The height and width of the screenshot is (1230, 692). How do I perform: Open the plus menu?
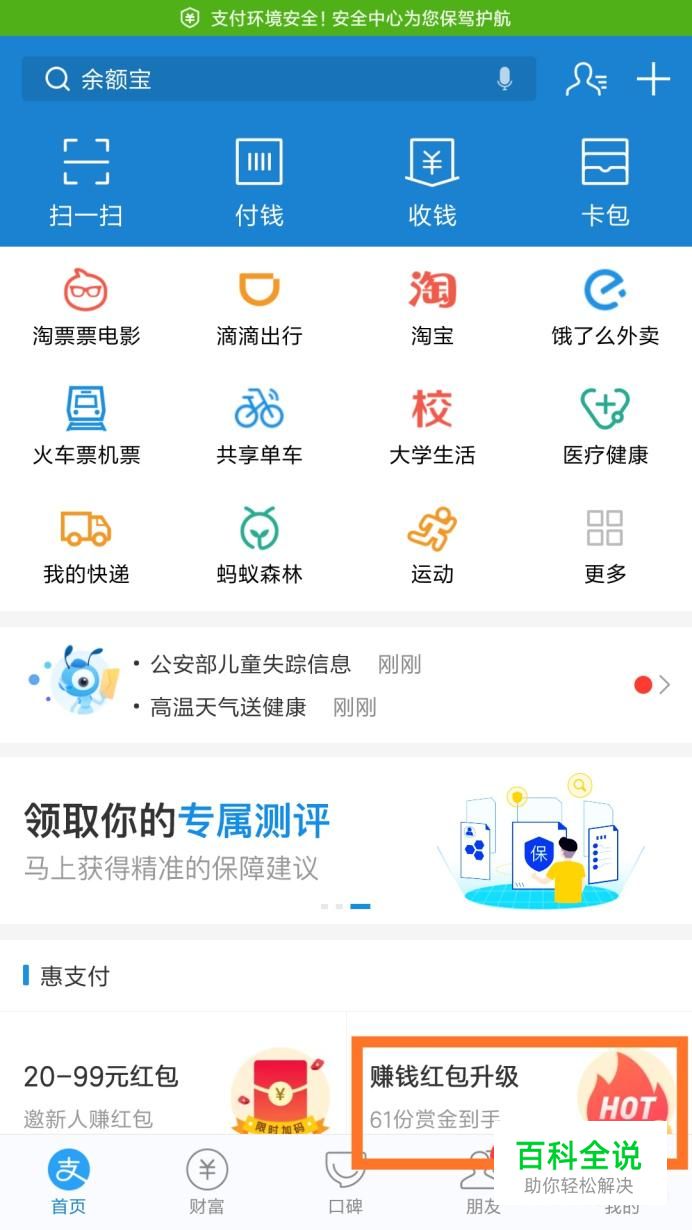[653, 79]
